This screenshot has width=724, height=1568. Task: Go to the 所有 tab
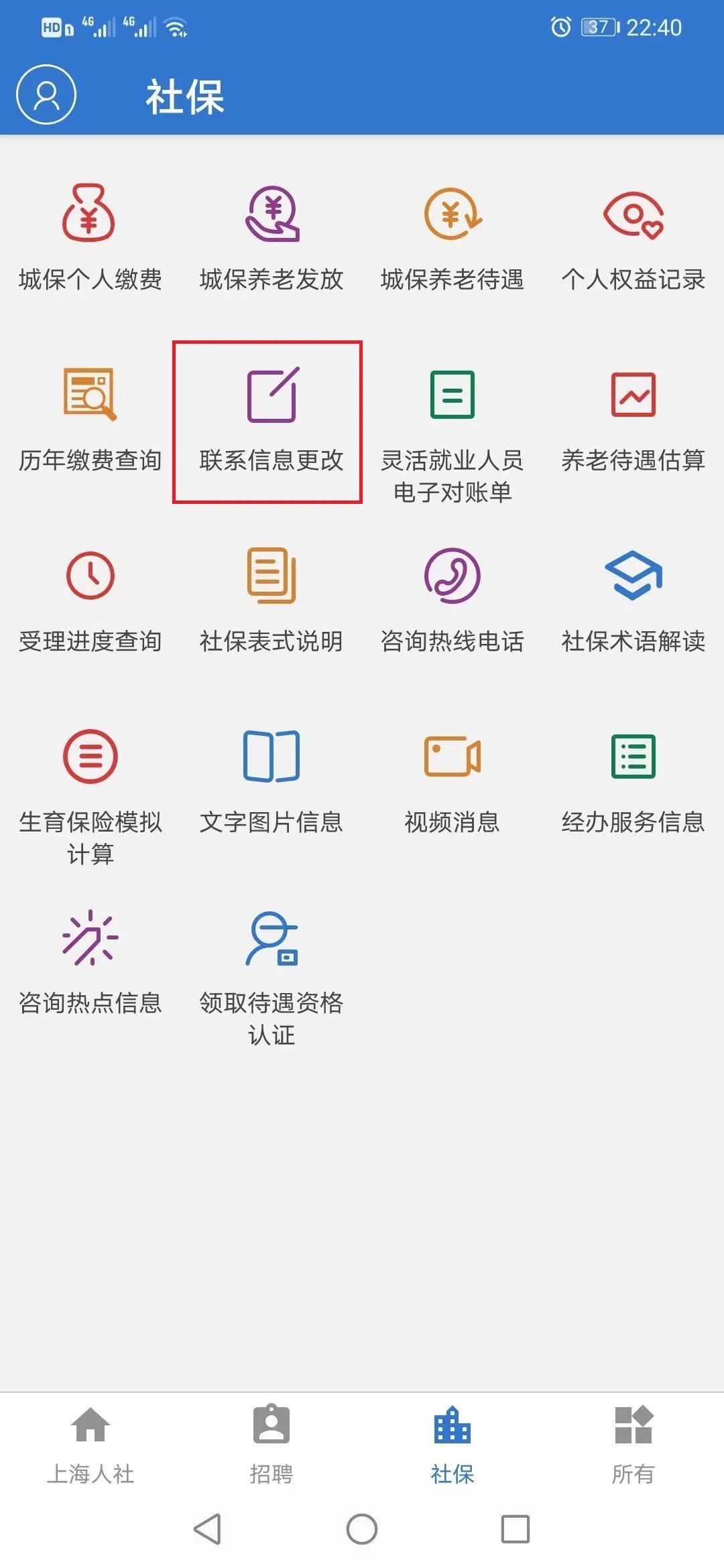click(x=633, y=1444)
